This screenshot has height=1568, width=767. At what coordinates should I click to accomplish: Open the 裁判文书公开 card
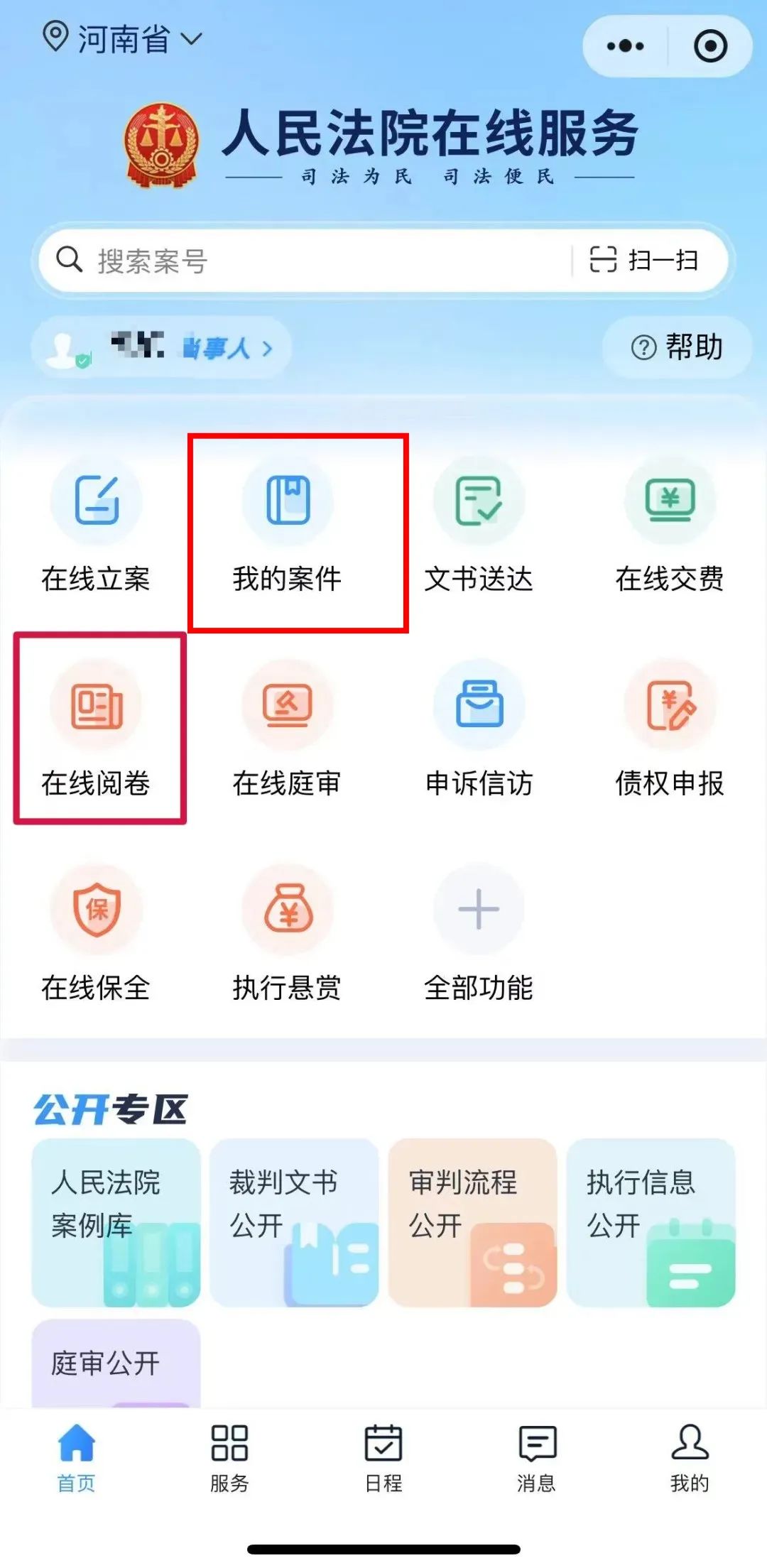coord(294,1222)
